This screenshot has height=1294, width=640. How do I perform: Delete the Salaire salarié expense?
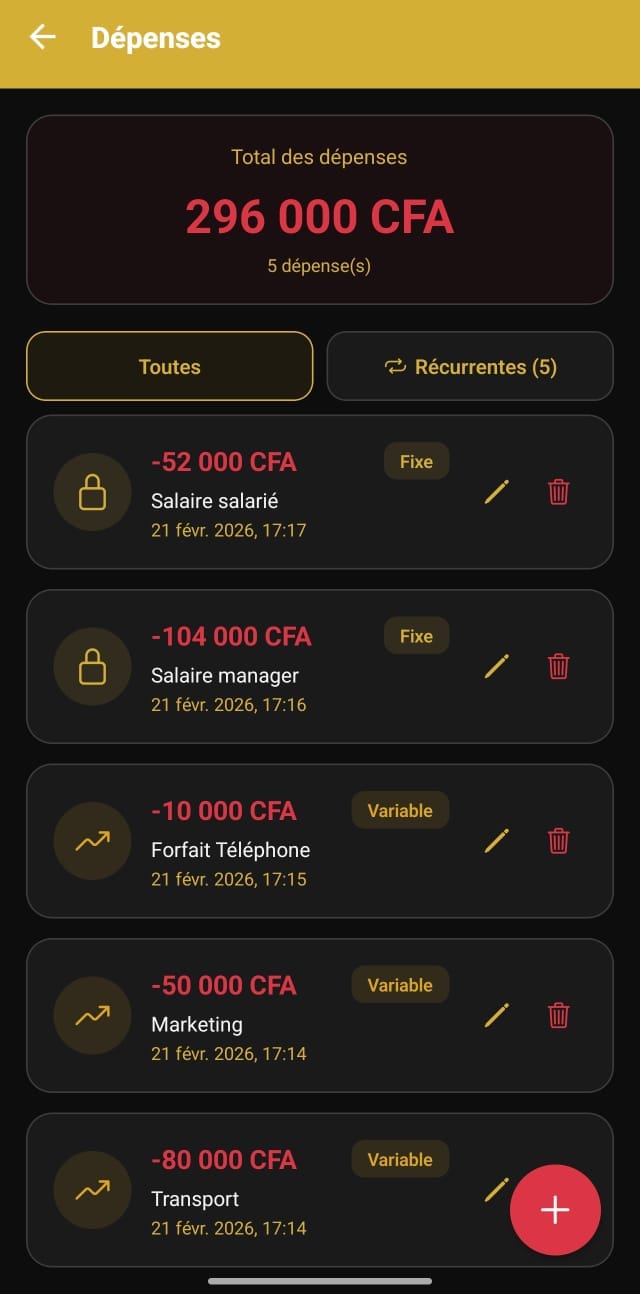pos(558,492)
